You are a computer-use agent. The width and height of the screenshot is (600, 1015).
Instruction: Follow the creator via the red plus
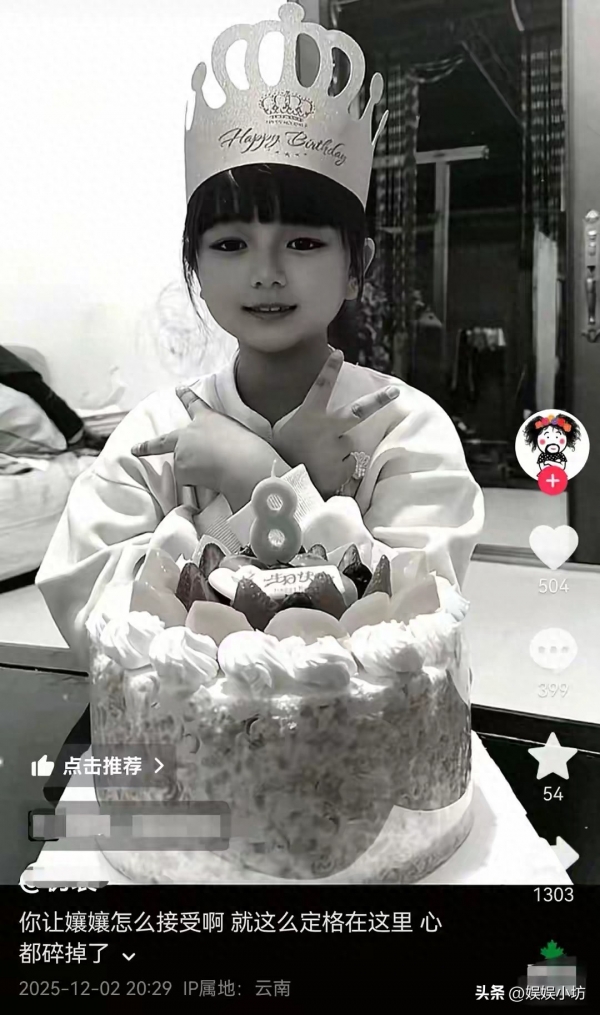tap(552, 481)
